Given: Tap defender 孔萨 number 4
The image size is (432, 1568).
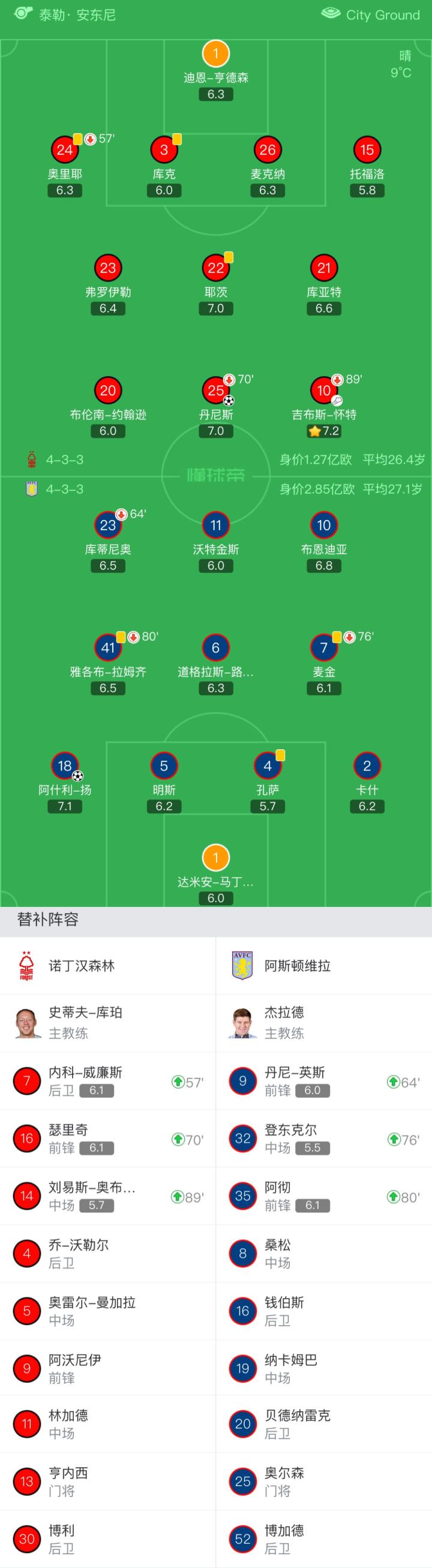Looking at the screenshot, I should point(267,767).
